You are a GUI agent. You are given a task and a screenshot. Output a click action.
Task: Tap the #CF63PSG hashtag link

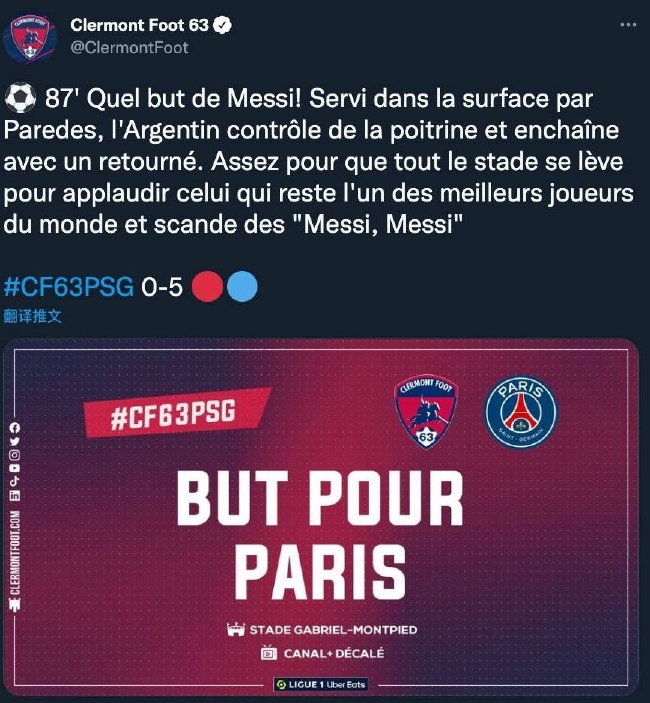tap(69, 288)
